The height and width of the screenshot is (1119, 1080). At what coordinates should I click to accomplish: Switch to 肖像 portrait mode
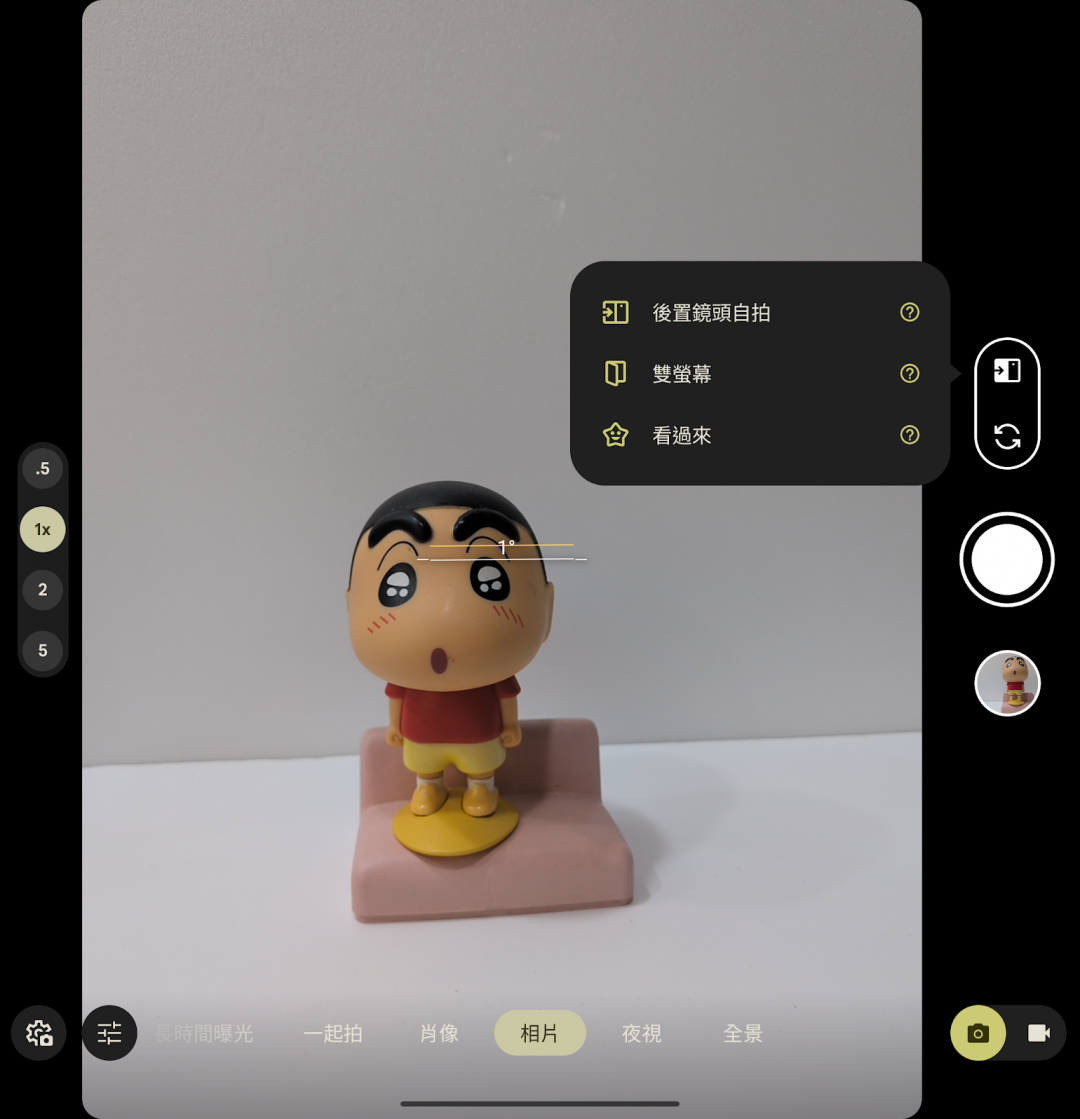click(x=439, y=1034)
